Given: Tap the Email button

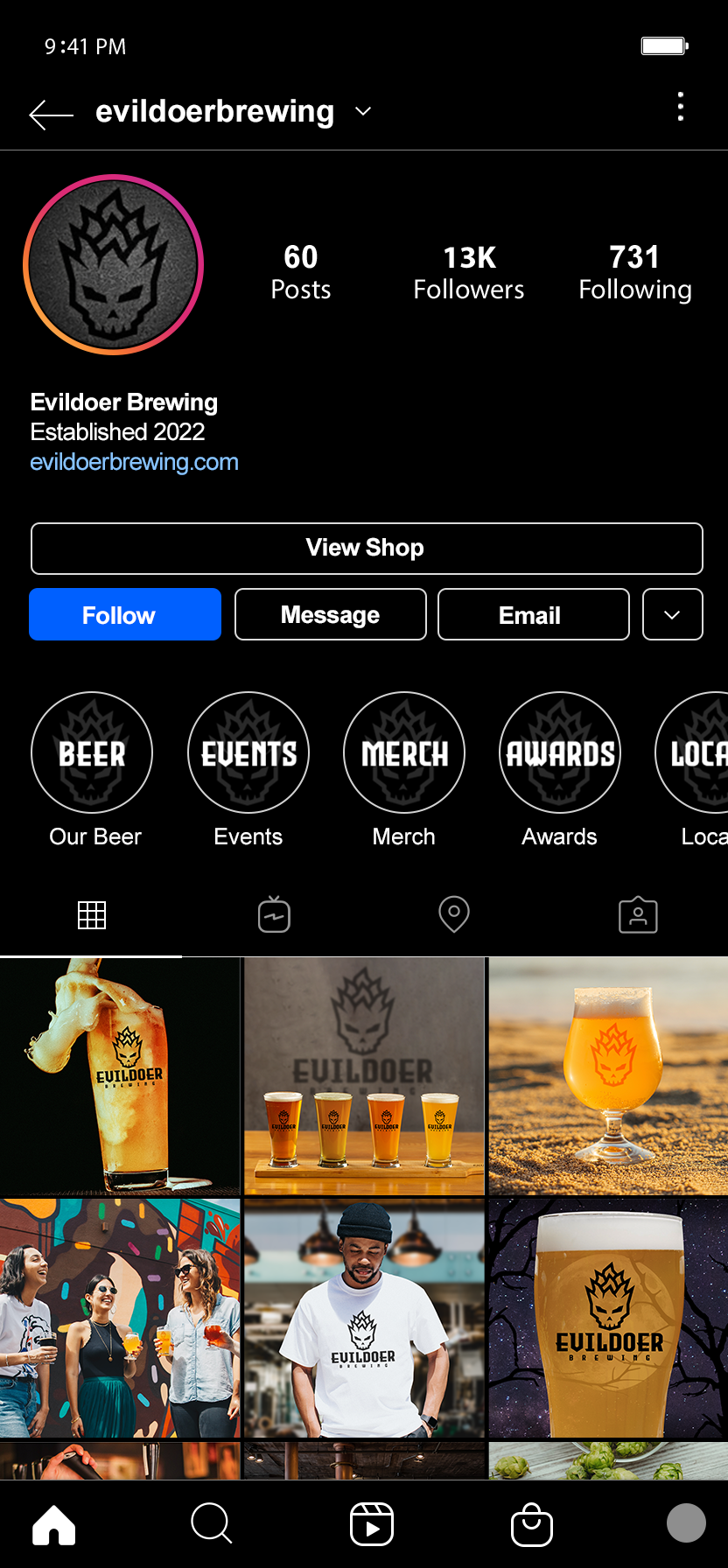Looking at the screenshot, I should pos(534,614).
